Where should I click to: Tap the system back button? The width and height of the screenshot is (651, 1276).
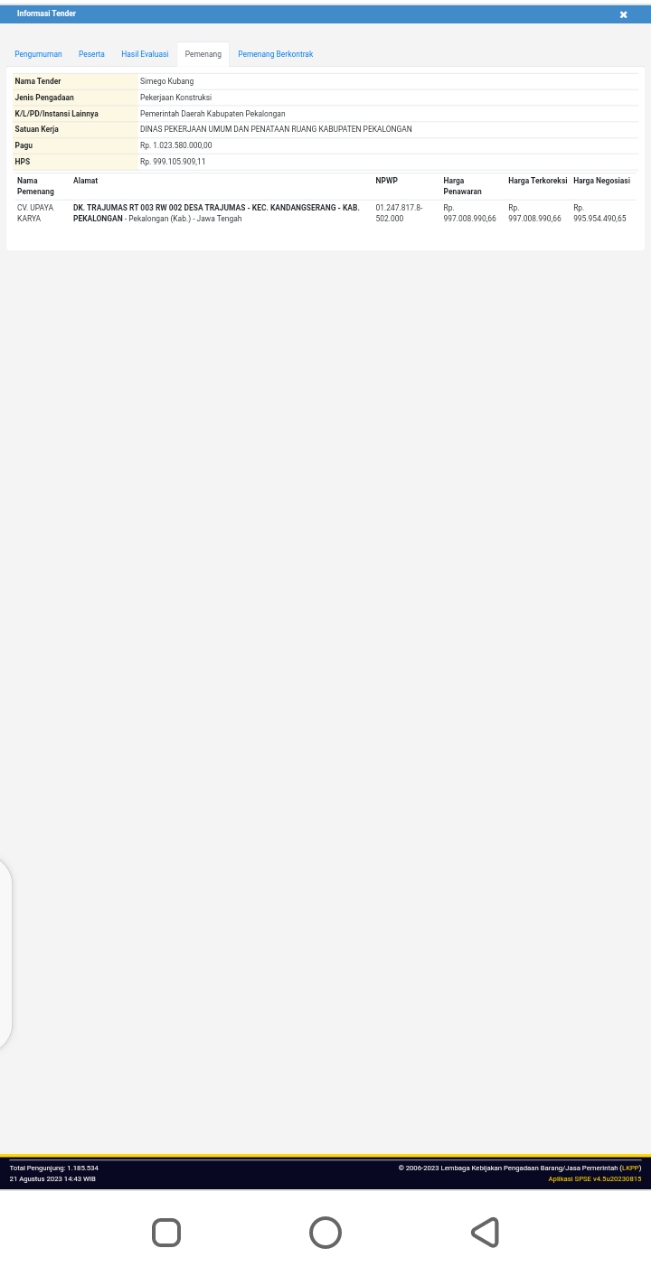(x=485, y=1232)
